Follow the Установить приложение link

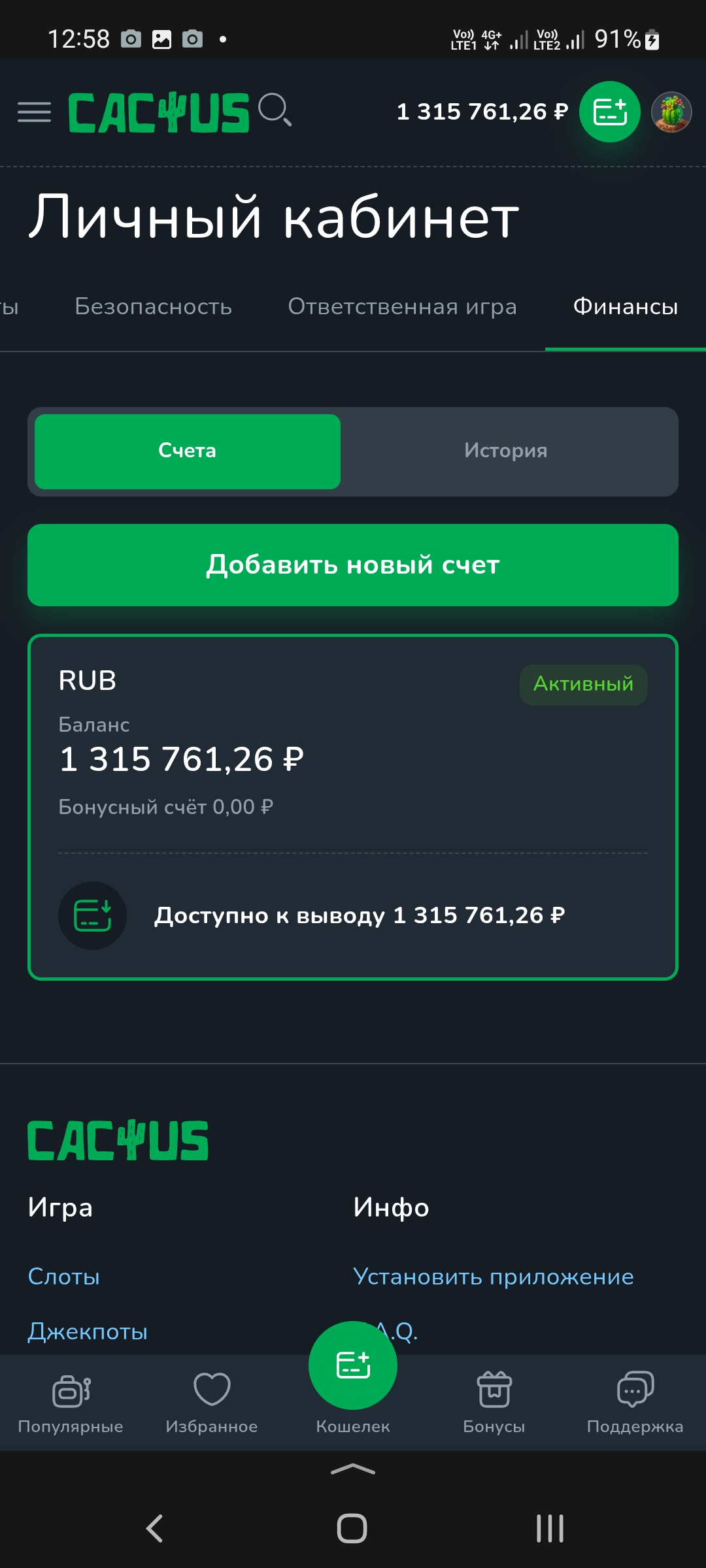pyautogui.click(x=493, y=1277)
